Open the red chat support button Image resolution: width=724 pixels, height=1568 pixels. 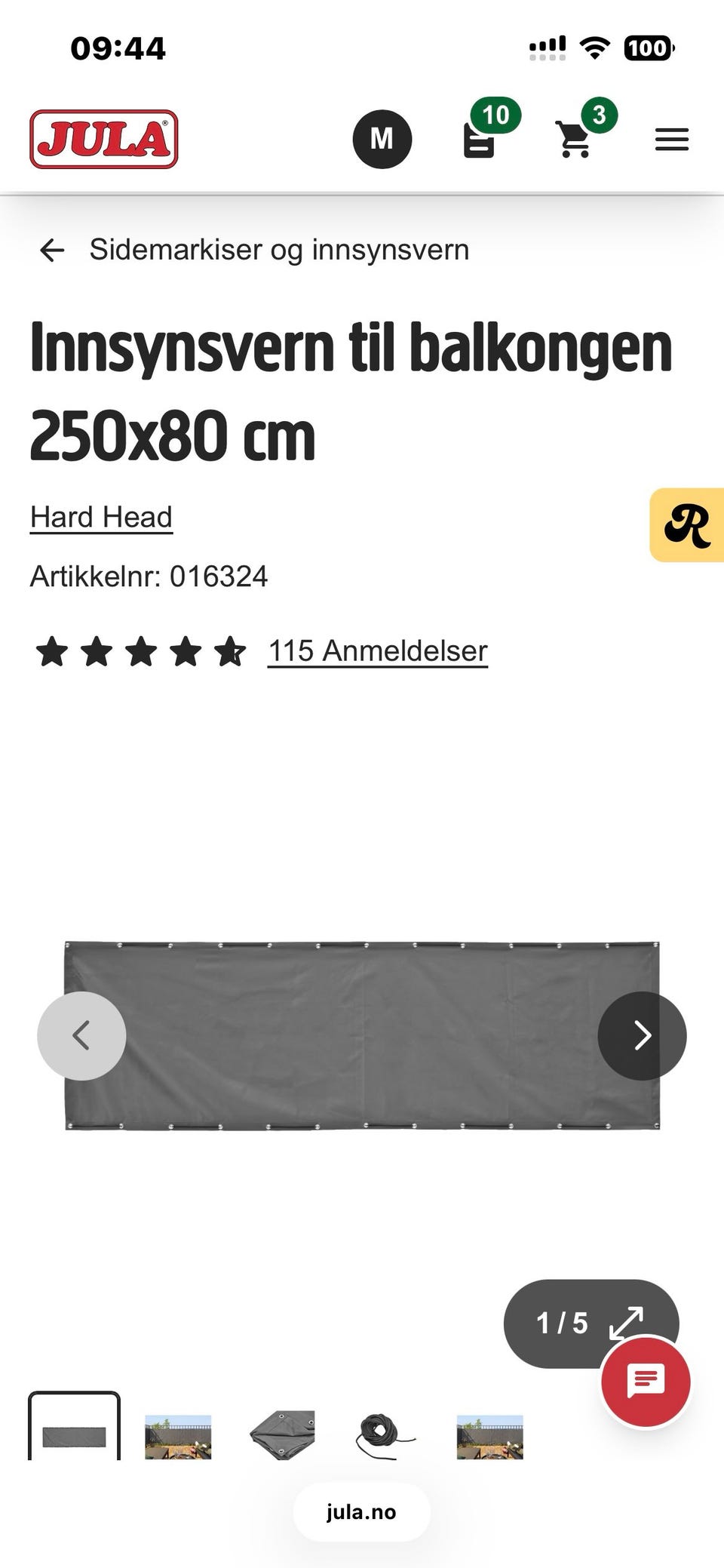pyautogui.click(x=646, y=1382)
